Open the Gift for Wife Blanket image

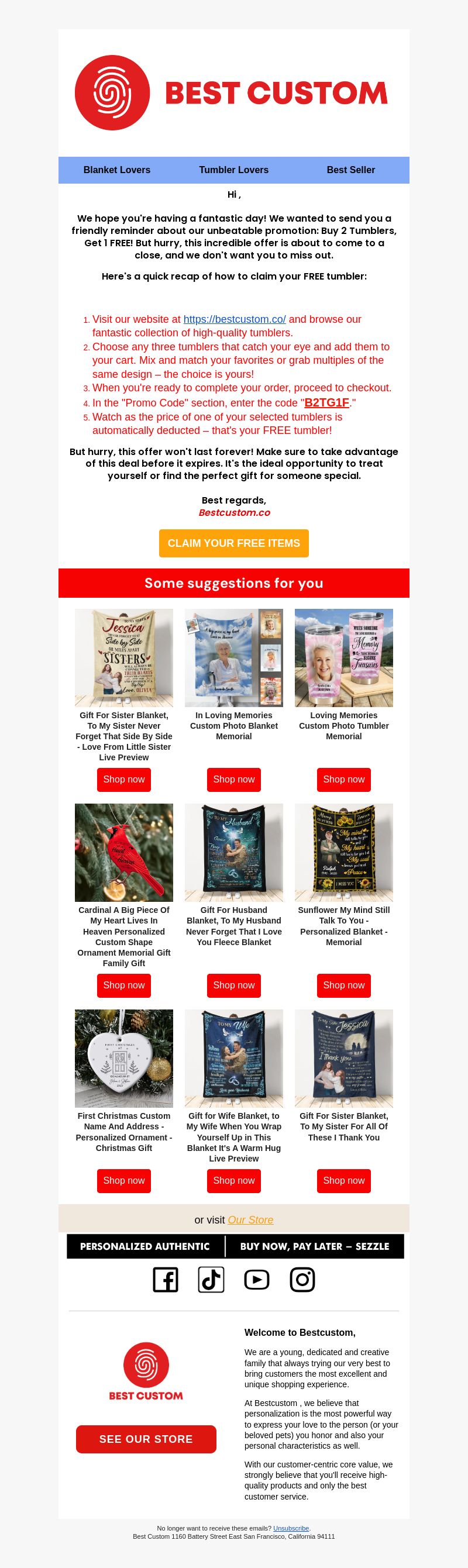pos(233,1058)
